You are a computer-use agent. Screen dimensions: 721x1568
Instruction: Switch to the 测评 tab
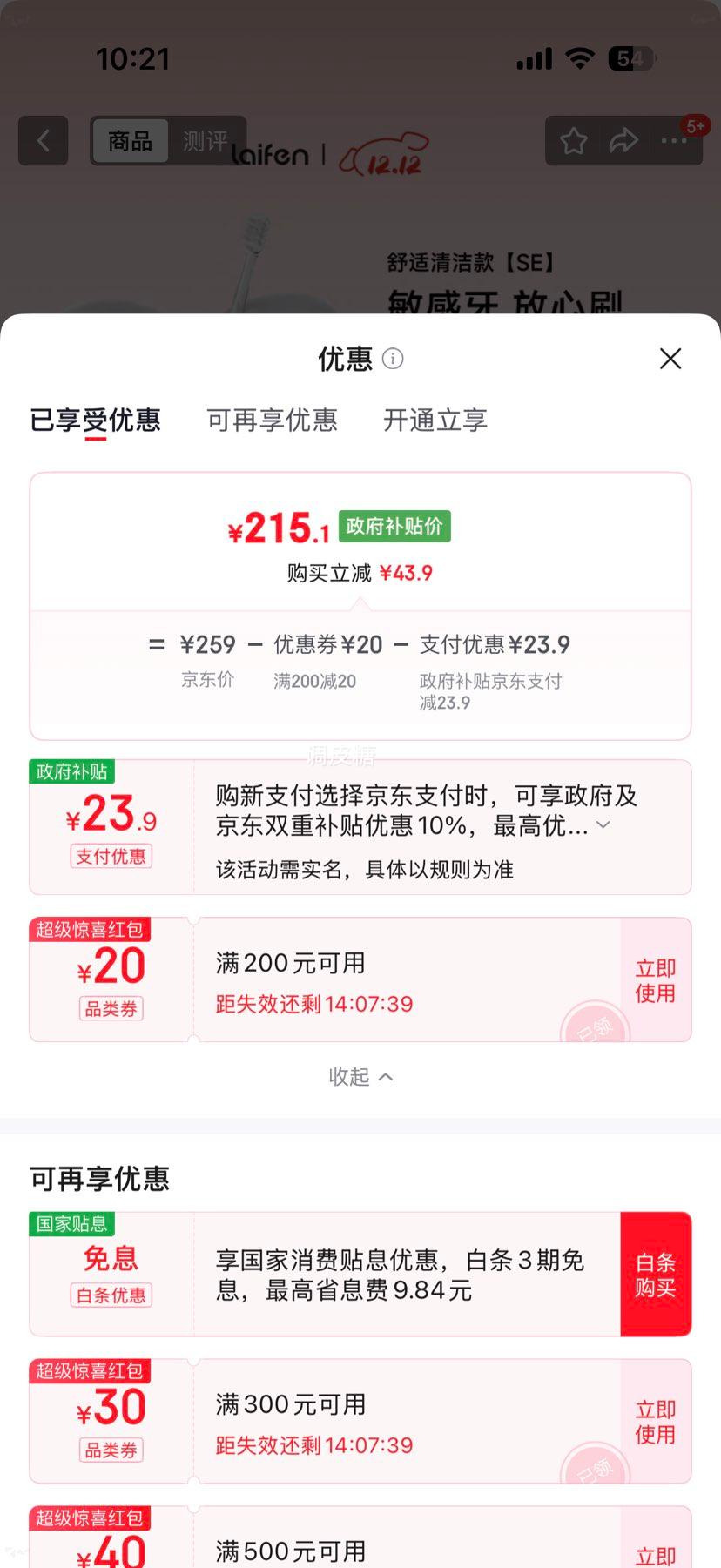pos(205,140)
